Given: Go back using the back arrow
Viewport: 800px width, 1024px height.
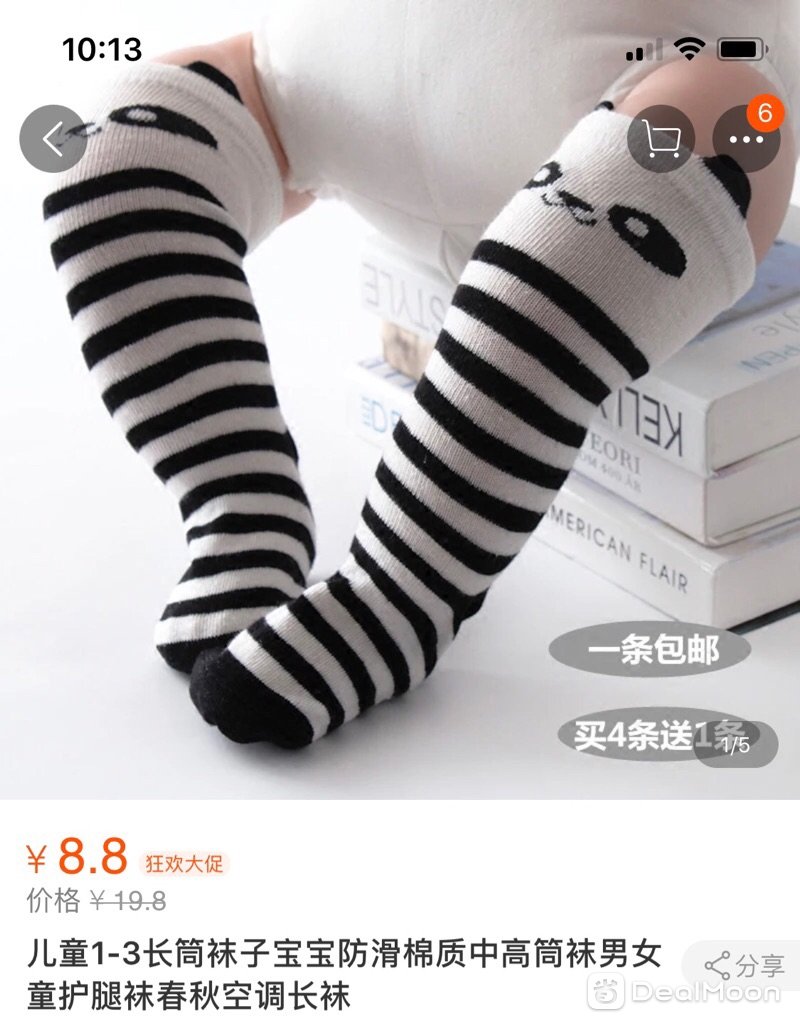Looking at the screenshot, I should pyautogui.click(x=52, y=139).
